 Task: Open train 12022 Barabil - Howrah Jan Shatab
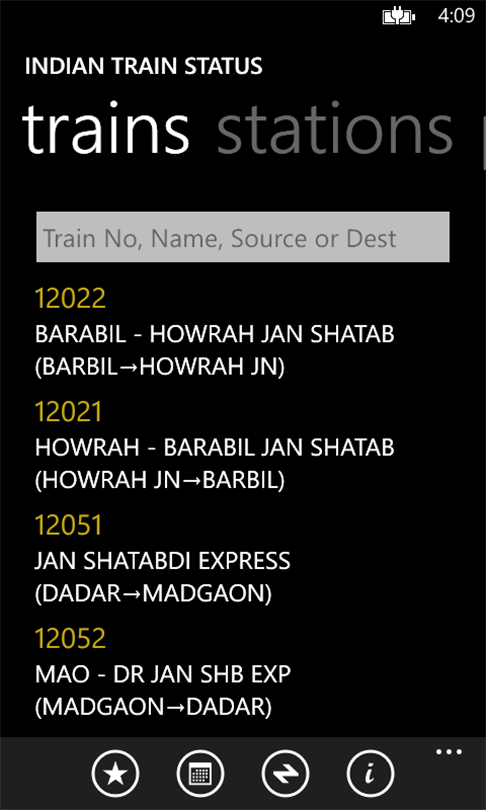[214, 333]
